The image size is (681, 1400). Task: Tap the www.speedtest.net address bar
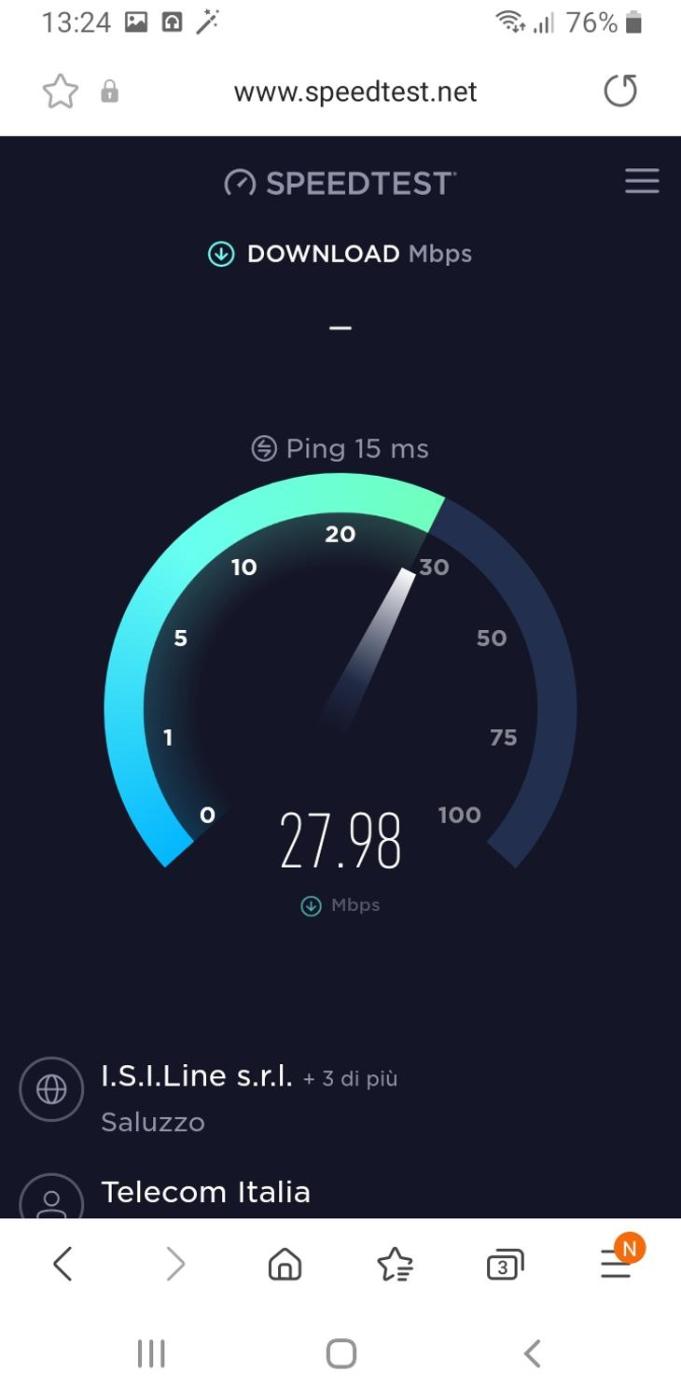tap(355, 92)
